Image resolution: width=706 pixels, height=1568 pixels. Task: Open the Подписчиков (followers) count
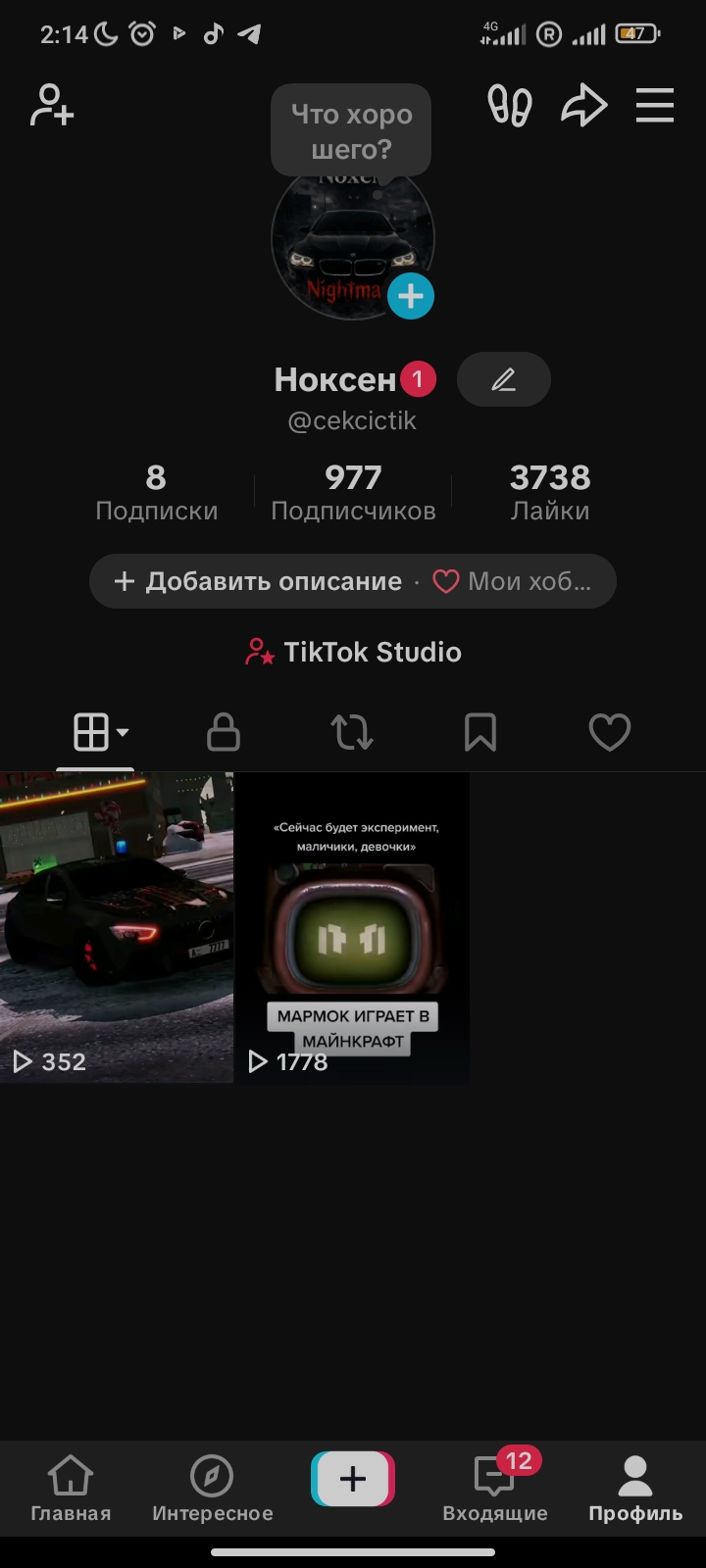[353, 490]
